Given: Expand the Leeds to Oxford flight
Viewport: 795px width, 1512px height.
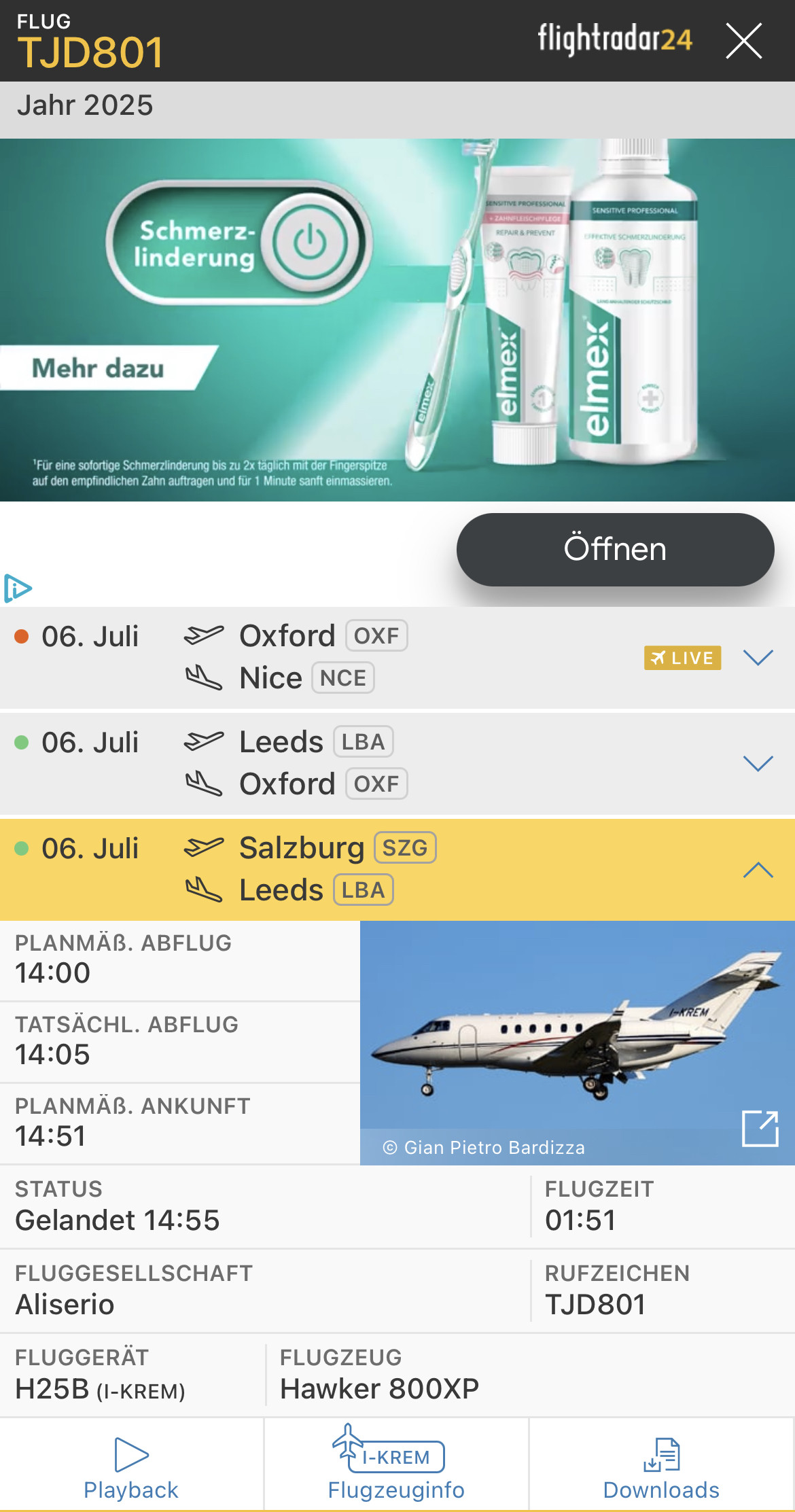Looking at the screenshot, I should (x=758, y=763).
